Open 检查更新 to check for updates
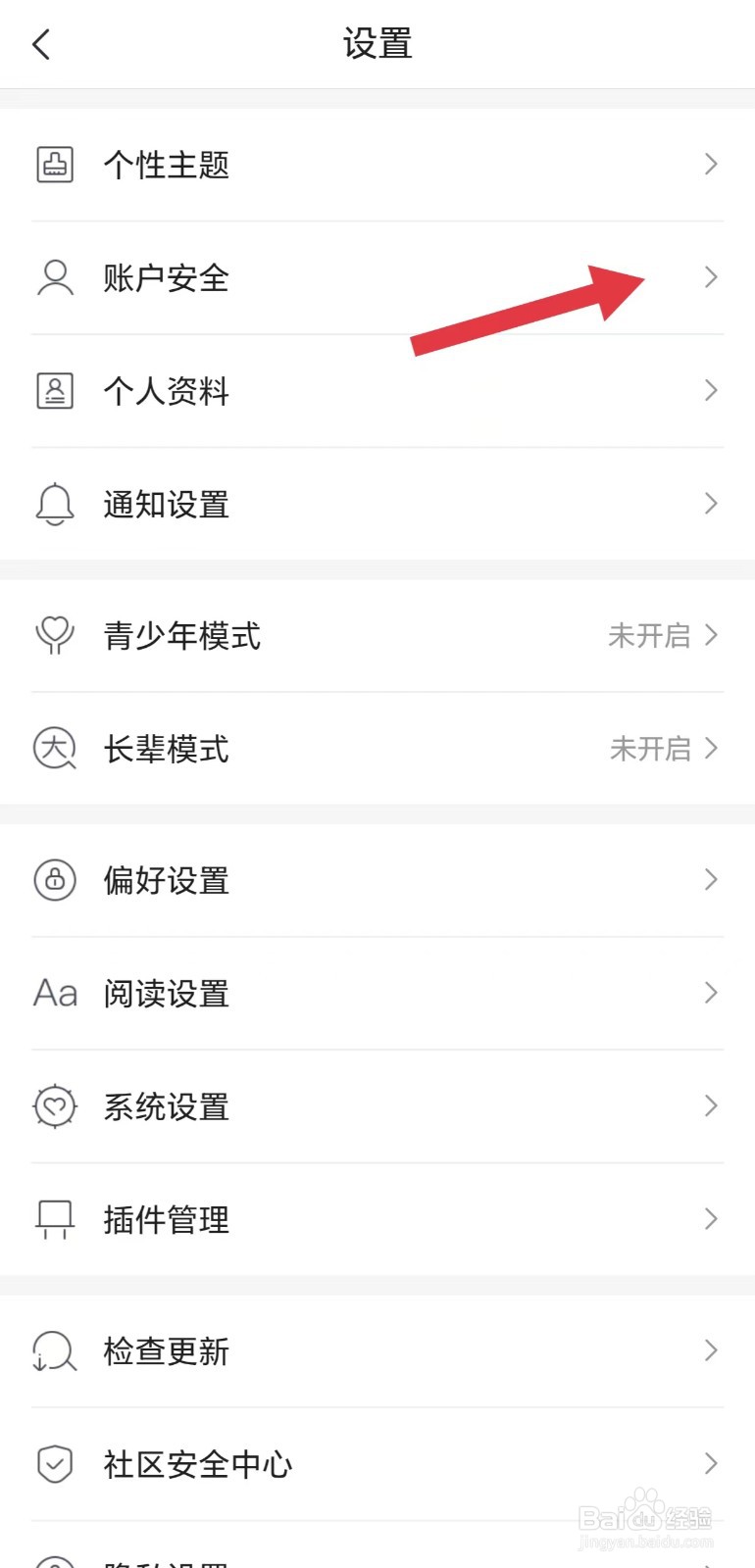The image size is (755, 1568). click(x=167, y=1351)
